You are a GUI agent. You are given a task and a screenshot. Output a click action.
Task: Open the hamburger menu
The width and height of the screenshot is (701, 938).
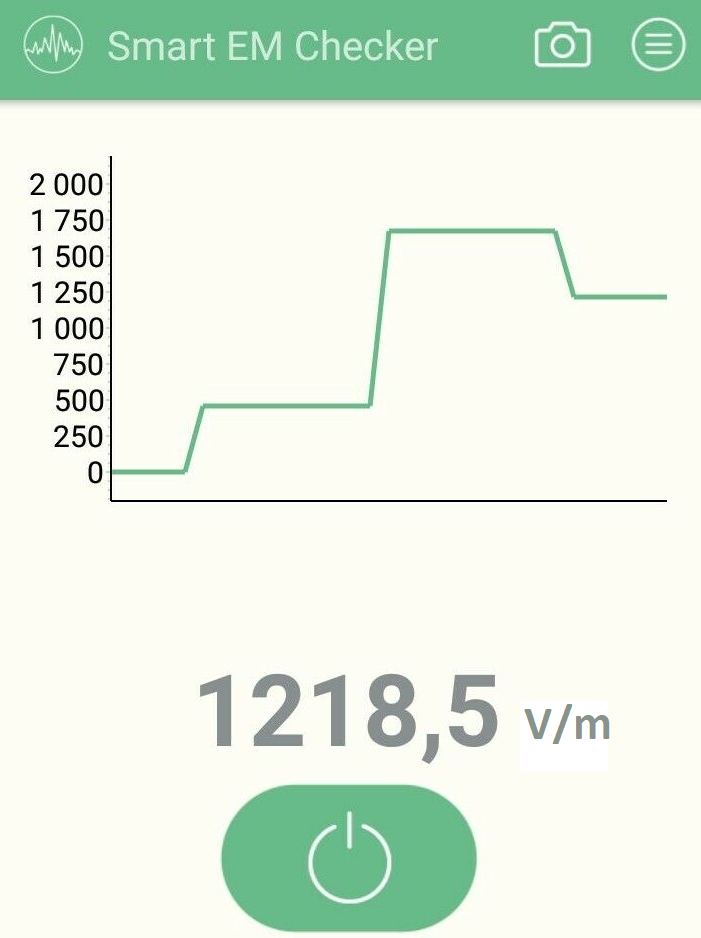658,45
